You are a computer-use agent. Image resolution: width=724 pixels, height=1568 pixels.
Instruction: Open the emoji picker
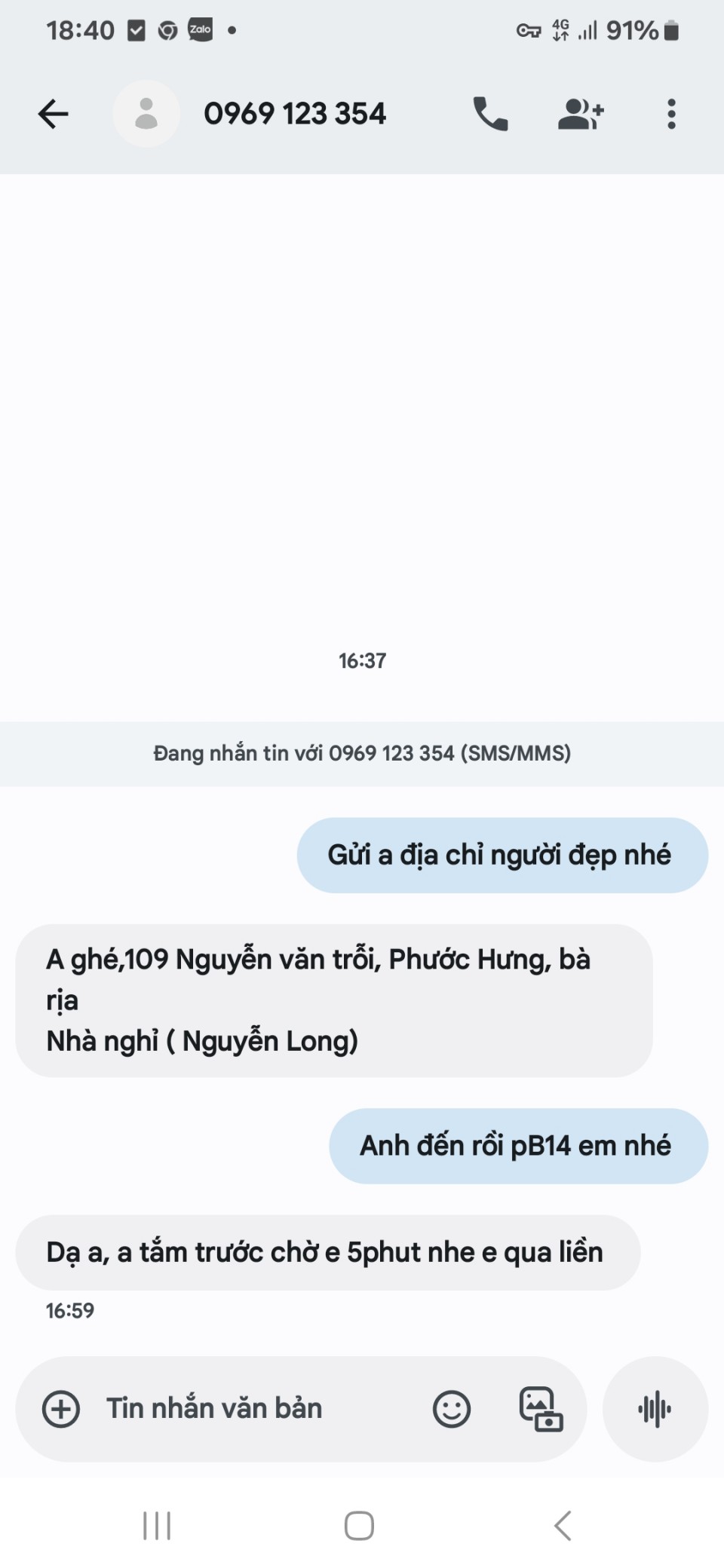coord(451,1409)
